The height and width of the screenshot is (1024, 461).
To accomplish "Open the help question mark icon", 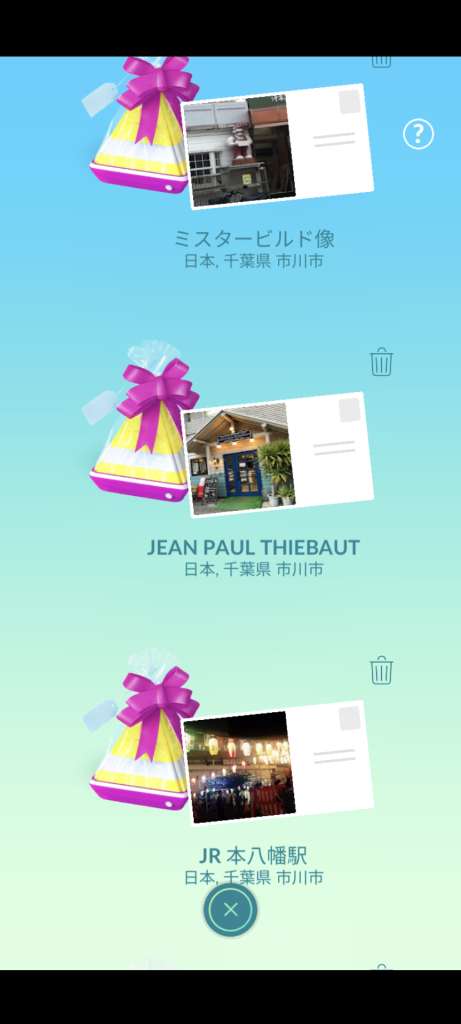I will (x=418, y=135).
